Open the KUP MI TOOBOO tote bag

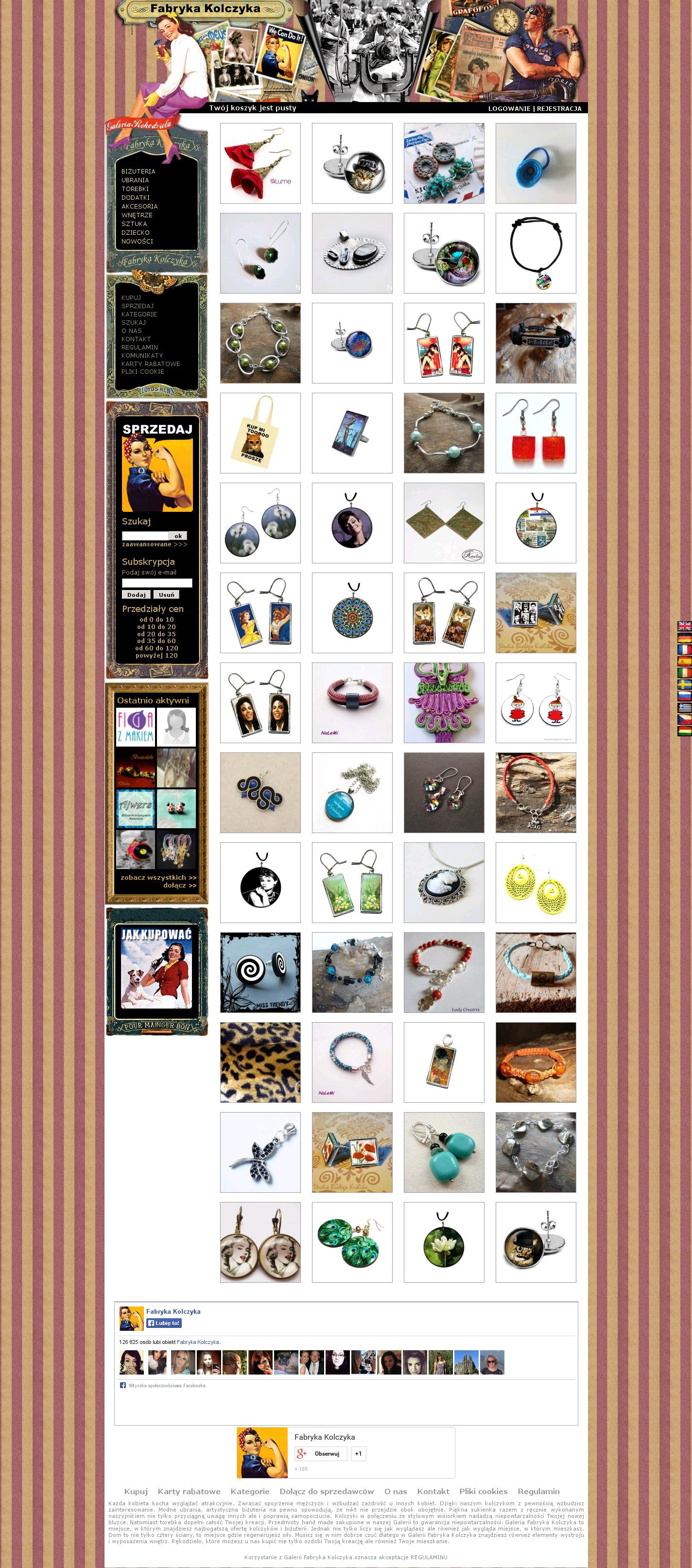(260, 433)
